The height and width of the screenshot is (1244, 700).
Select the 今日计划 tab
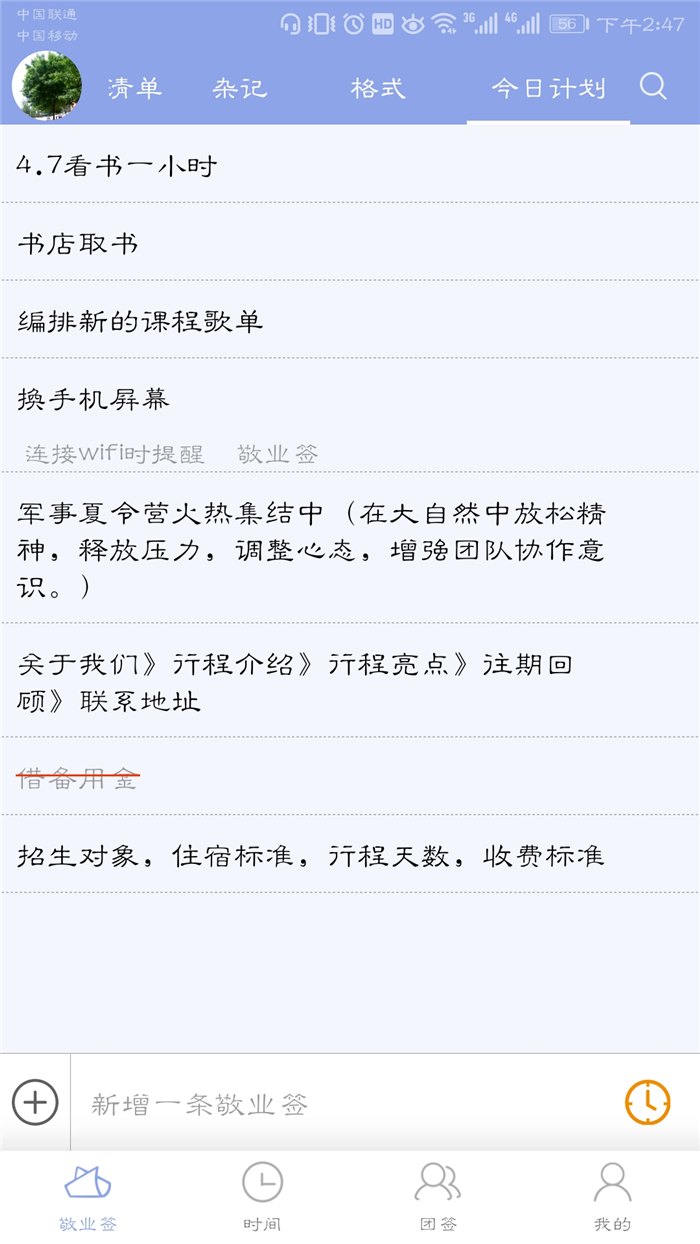pos(548,88)
